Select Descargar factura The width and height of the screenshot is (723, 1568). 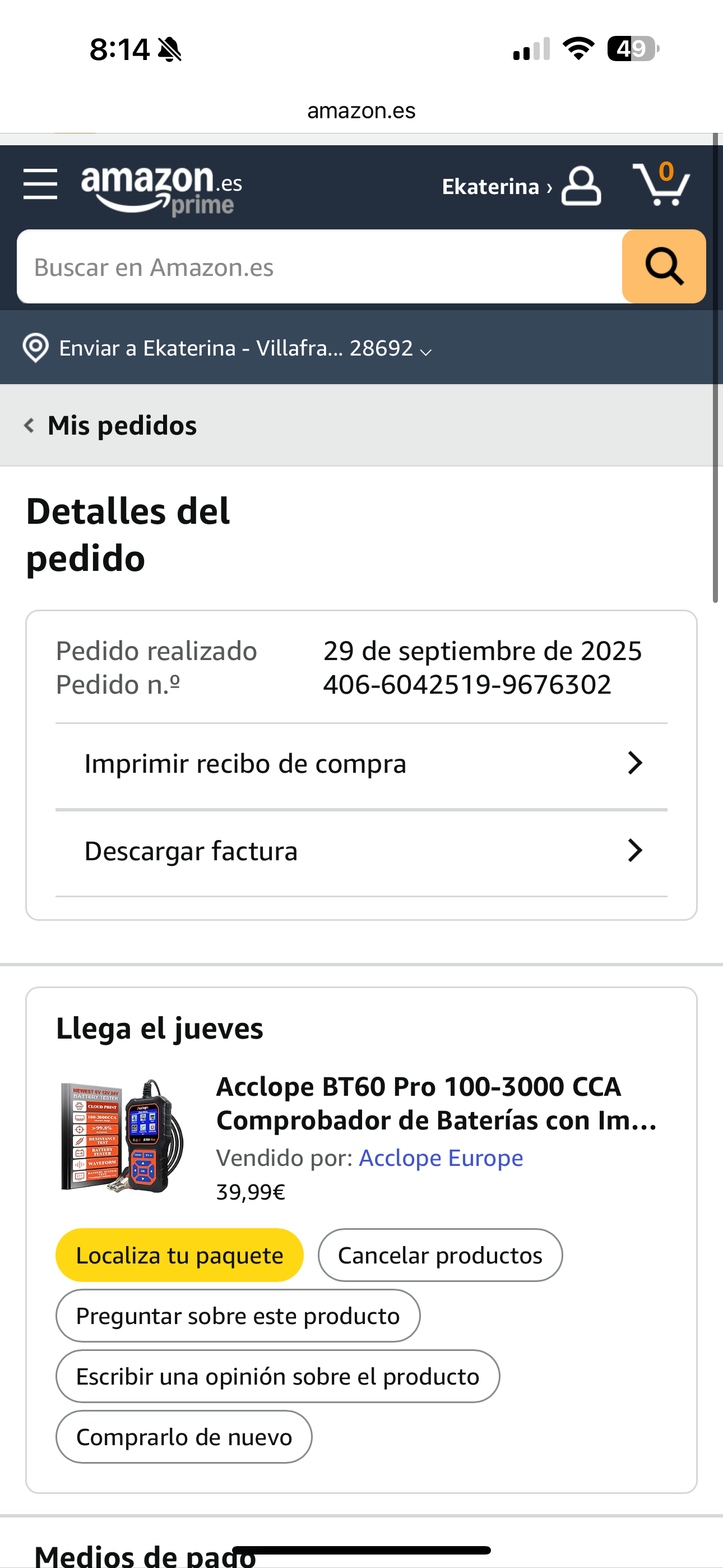(x=361, y=851)
